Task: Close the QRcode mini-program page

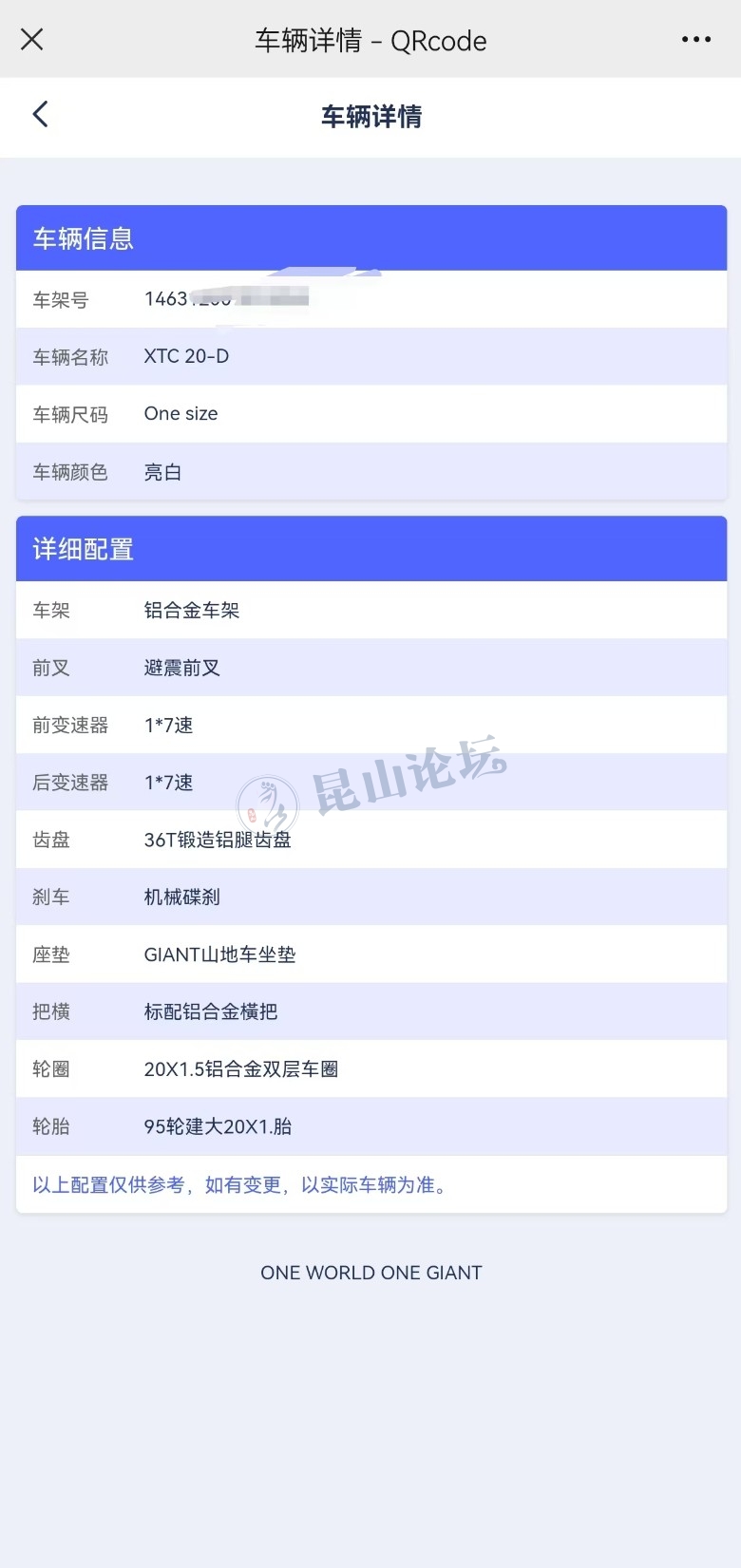Action: 32,39
